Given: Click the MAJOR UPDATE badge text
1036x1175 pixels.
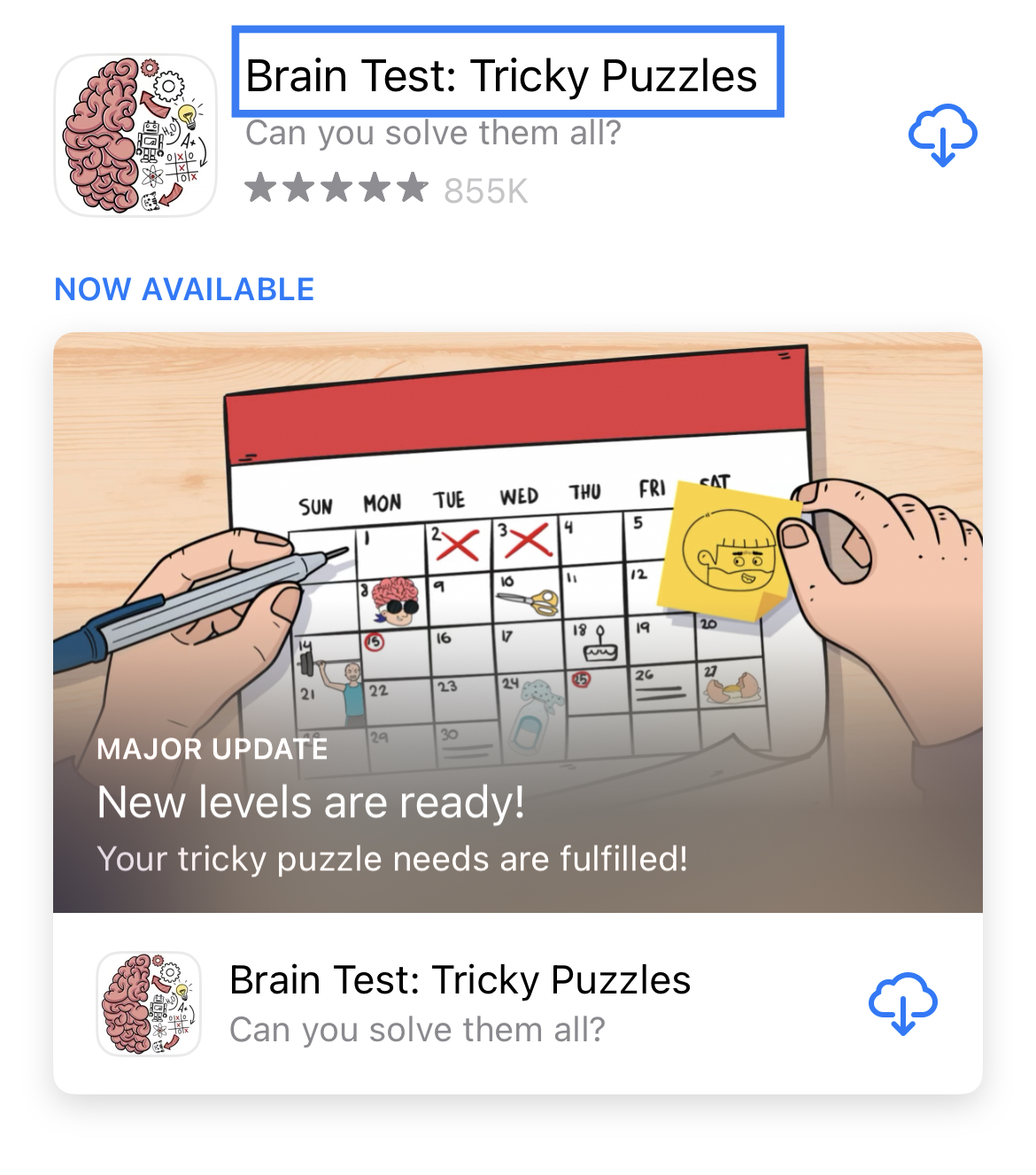Looking at the screenshot, I should (213, 748).
